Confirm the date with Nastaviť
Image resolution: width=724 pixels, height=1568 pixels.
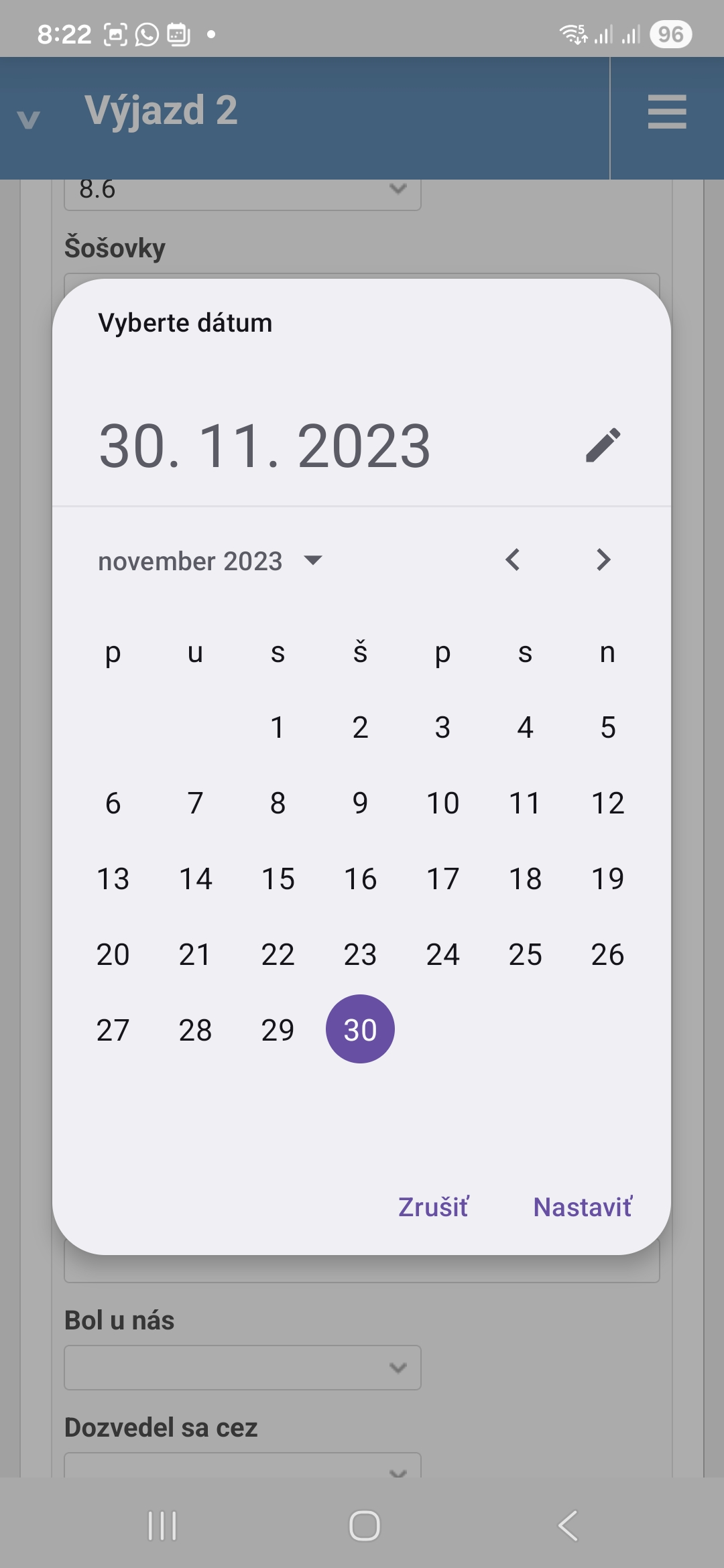pos(582,1207)
